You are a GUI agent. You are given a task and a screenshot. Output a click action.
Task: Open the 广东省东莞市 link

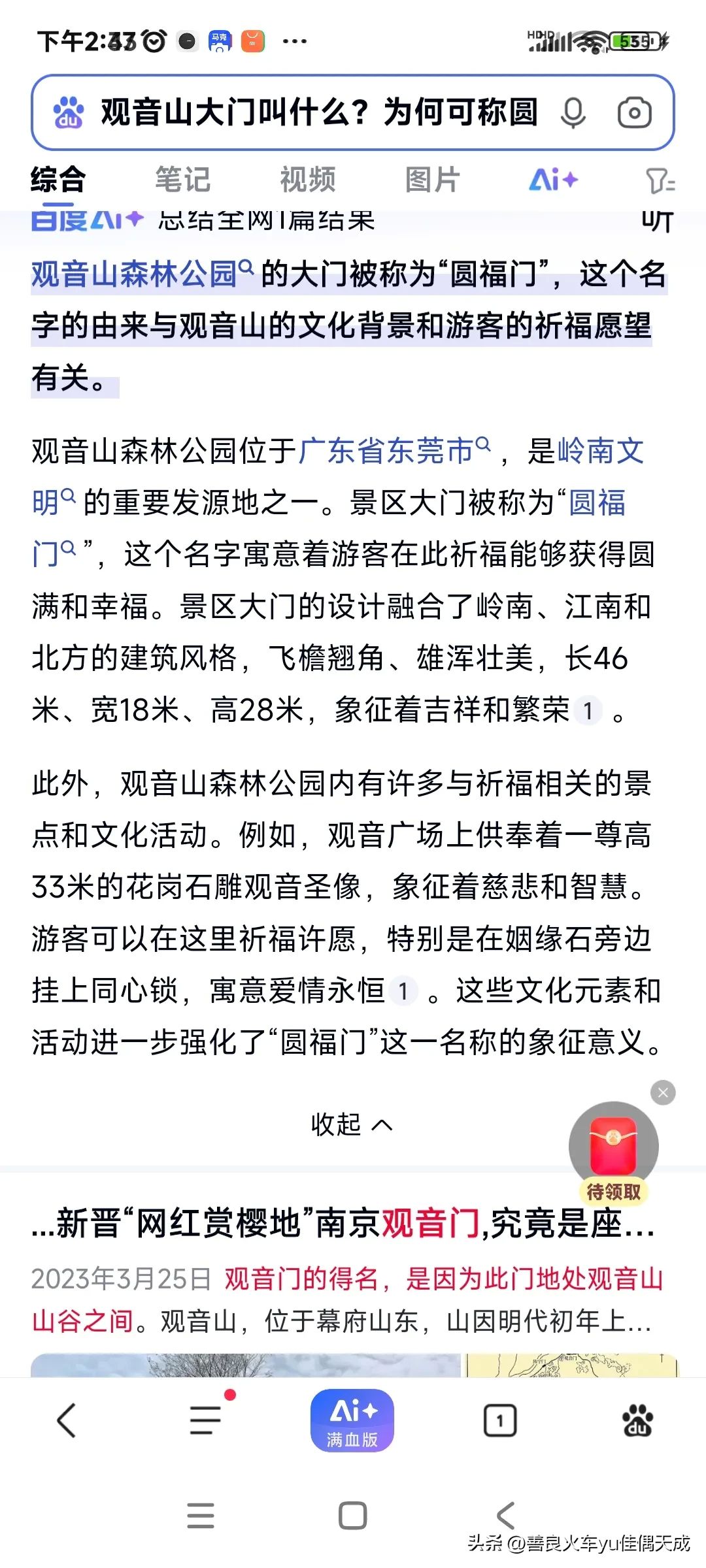[386, 451]
